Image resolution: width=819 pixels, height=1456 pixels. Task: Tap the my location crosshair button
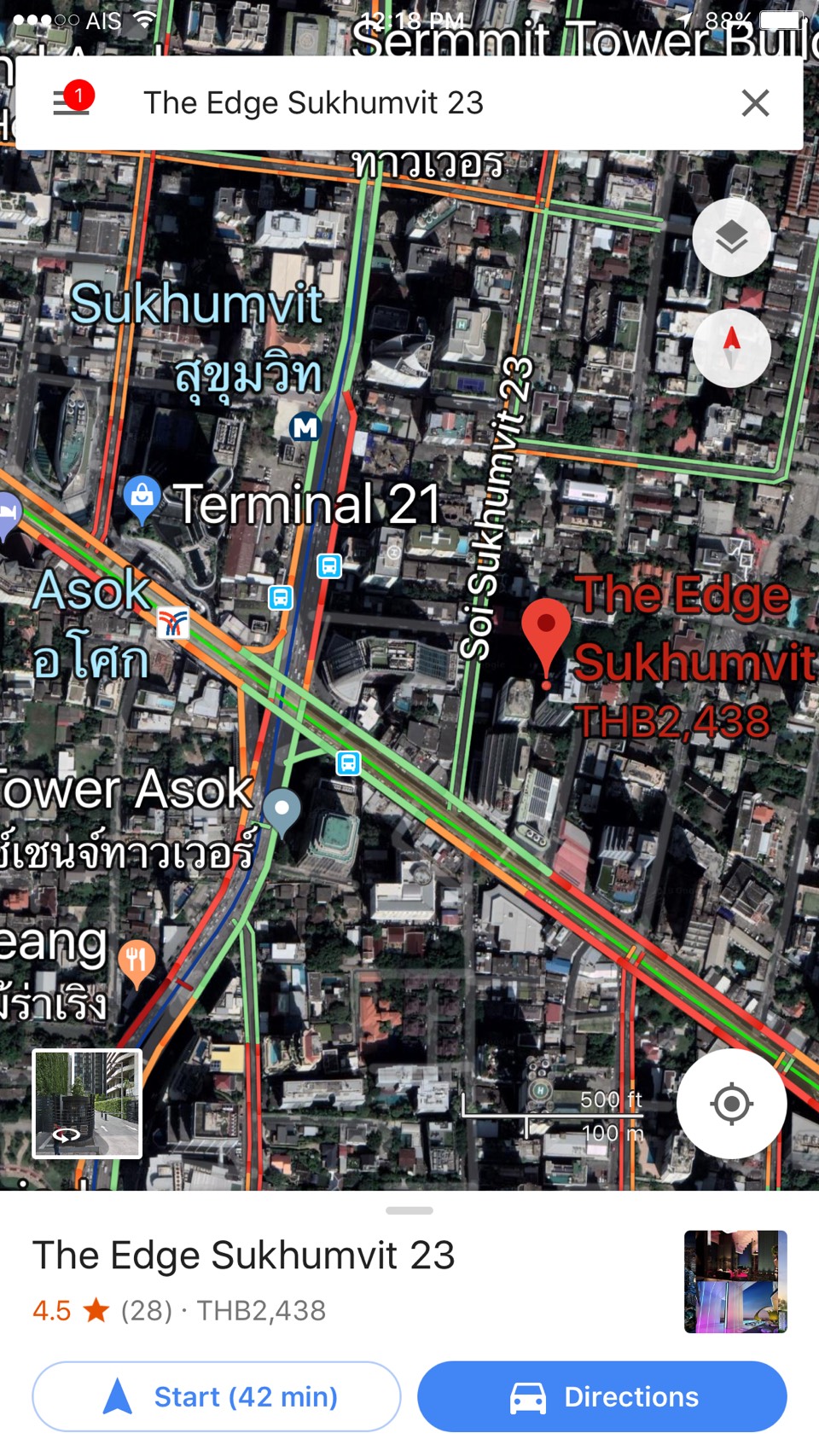pos(732,1104)
